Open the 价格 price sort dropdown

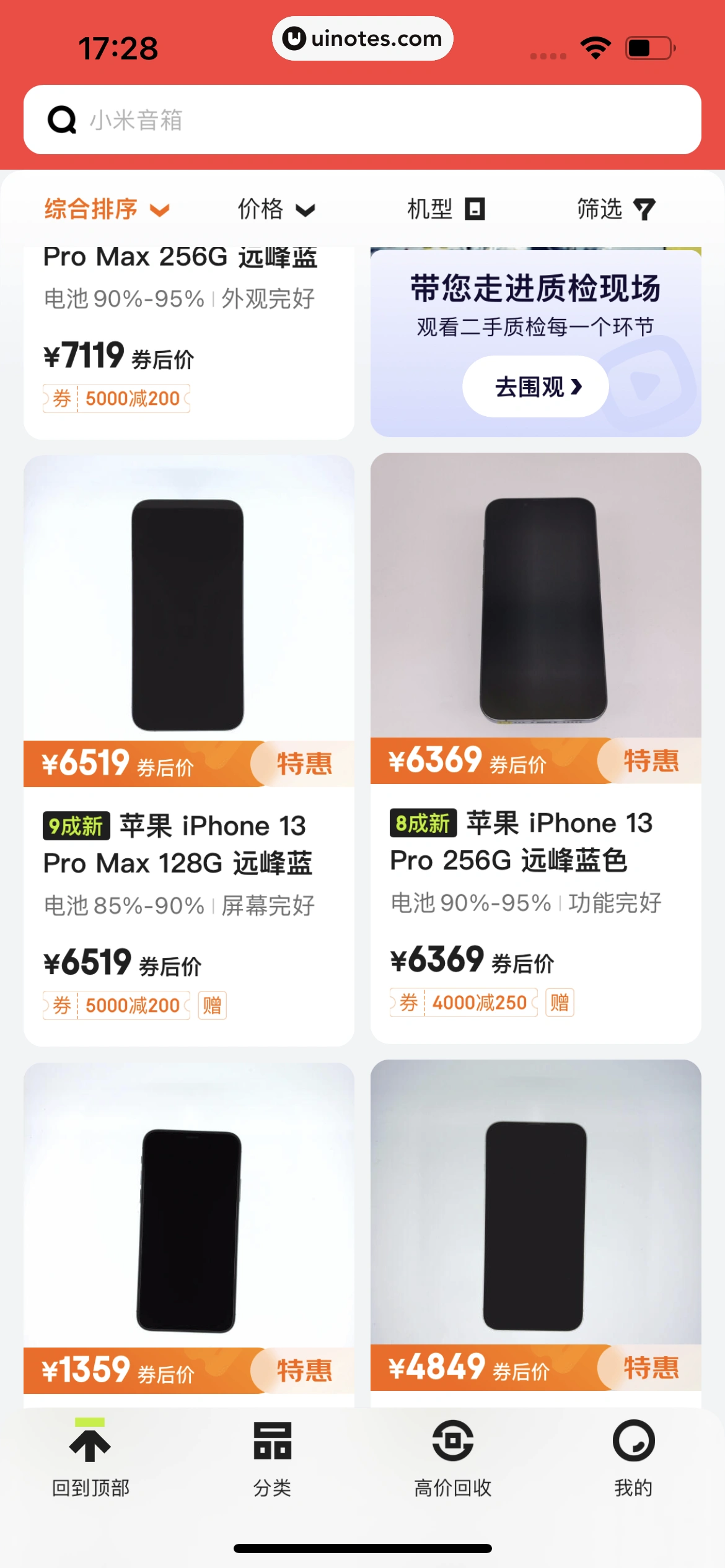276,209
